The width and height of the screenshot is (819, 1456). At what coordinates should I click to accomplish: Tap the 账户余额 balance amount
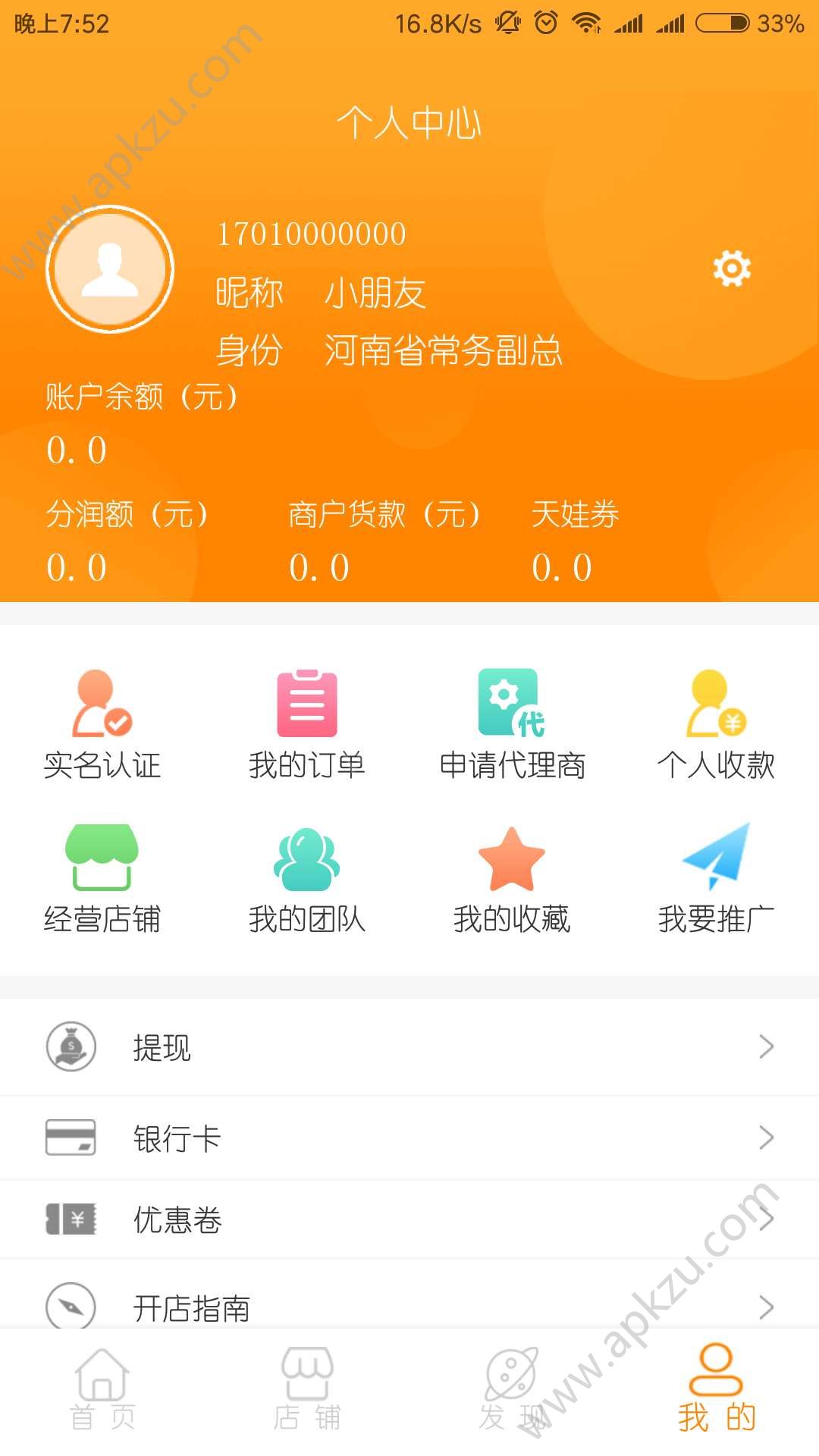point(76,450)
